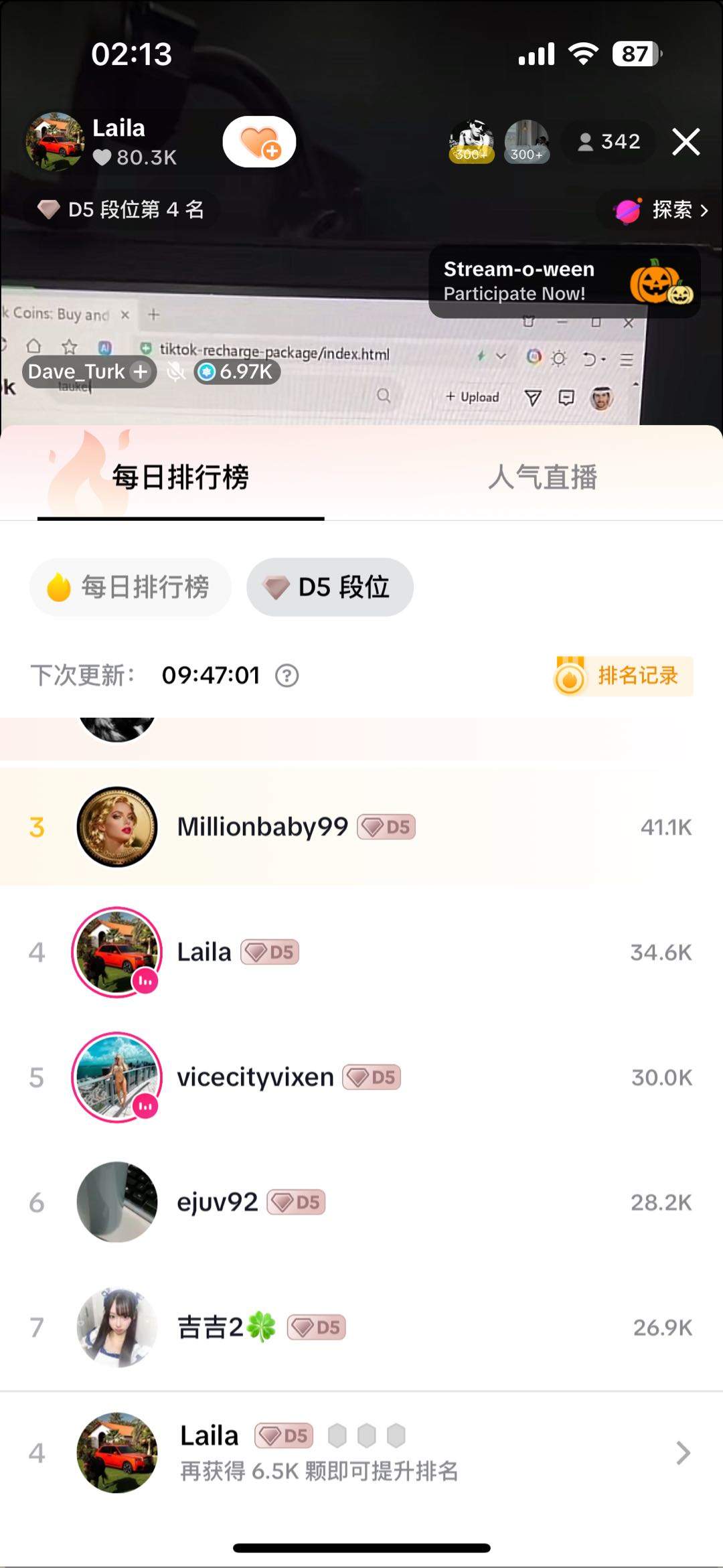Tap the muted microphone indicator
The height and width of the screenshot is (1568, 723).
coord(176,372)
